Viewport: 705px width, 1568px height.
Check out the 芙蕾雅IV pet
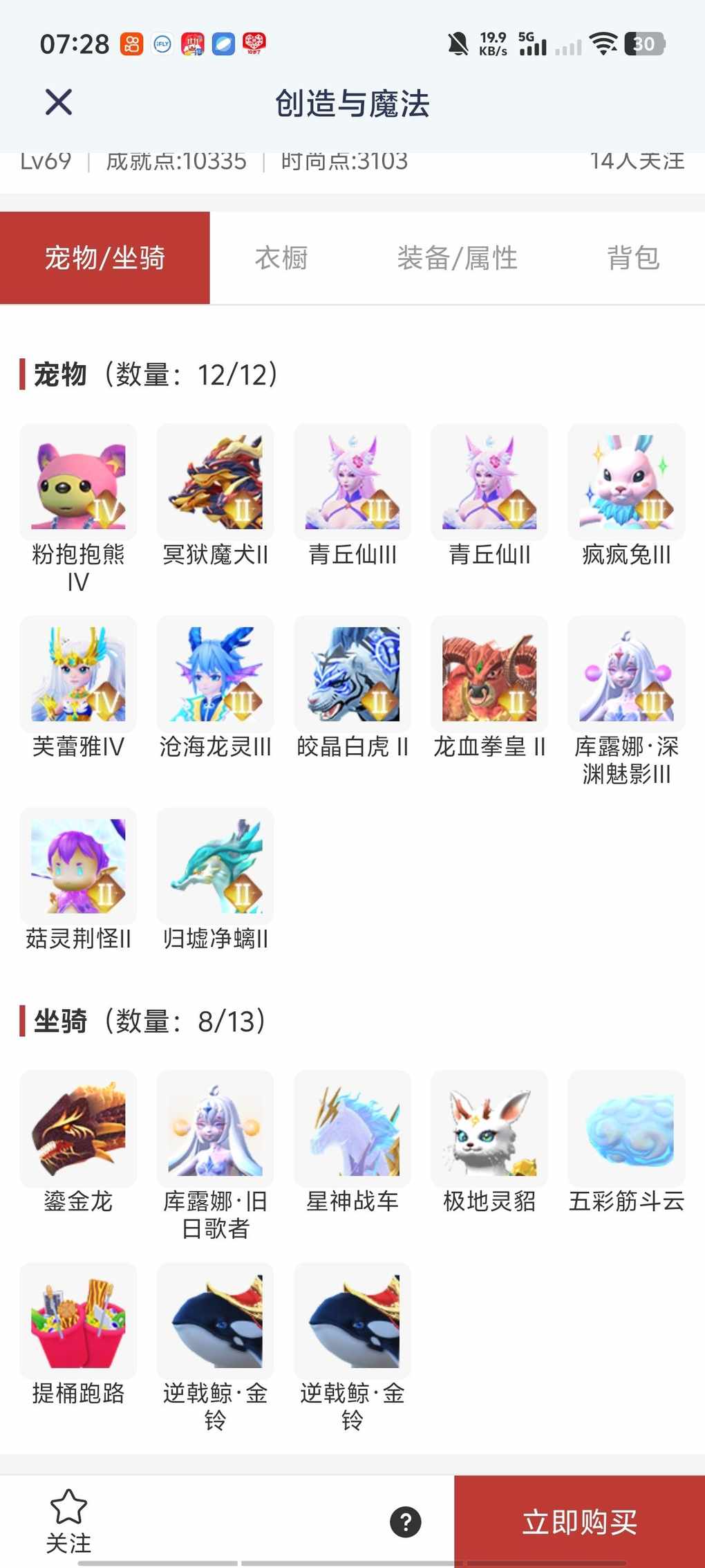click(x=78, y=674)
